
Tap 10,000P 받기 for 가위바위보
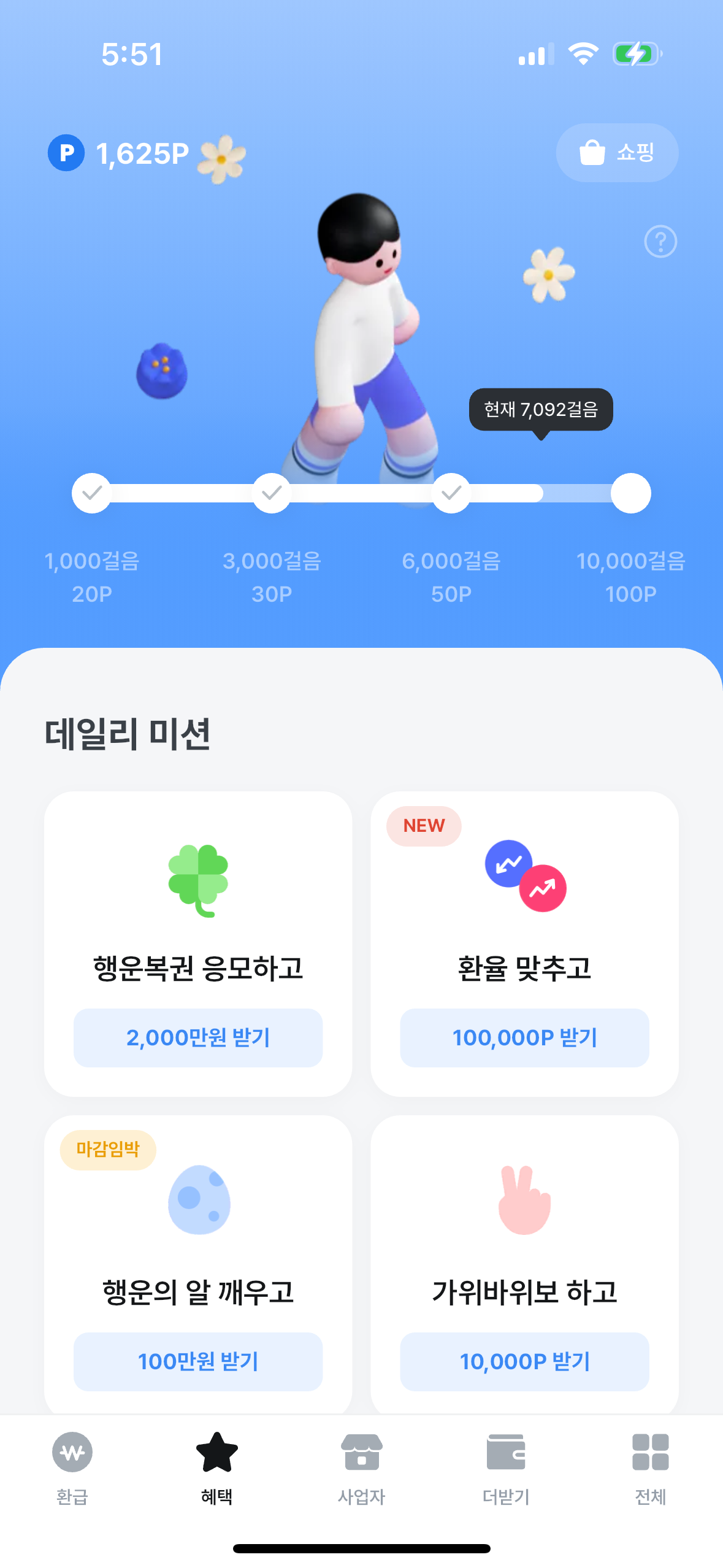coord(524,1361)
